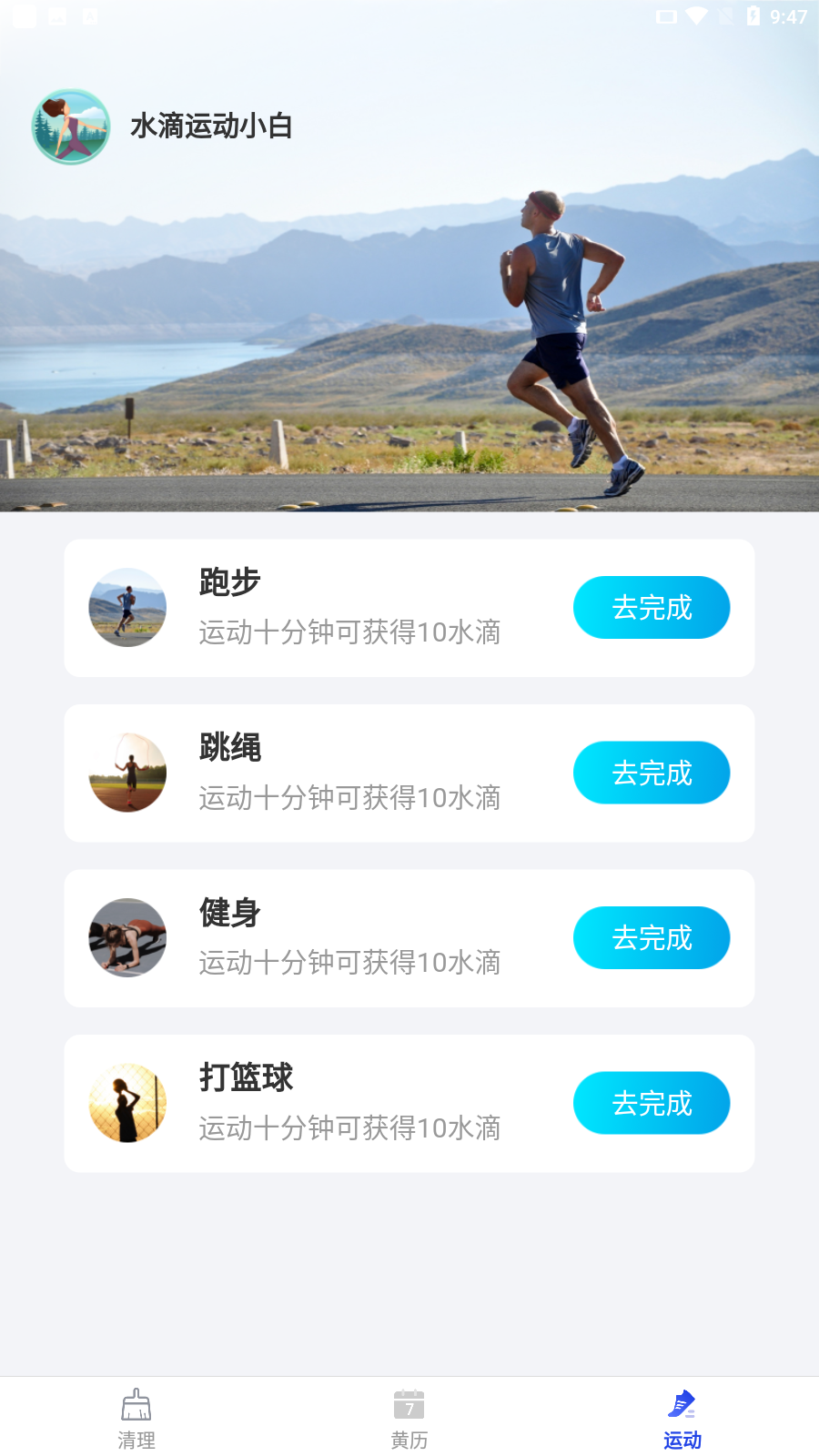Start the 跳绳 task with 去完成
The image size is (819, 1456).
652,773
